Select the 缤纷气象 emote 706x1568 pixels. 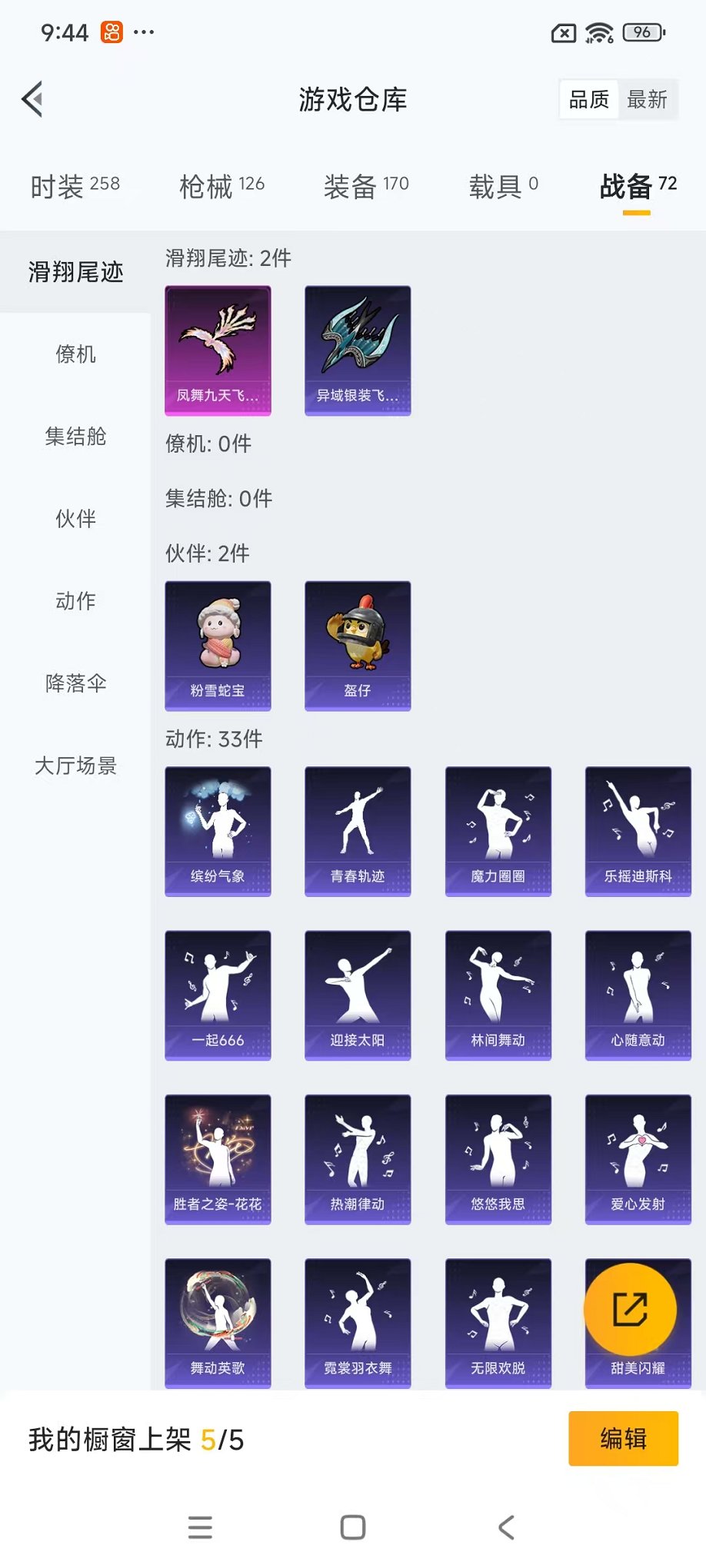(x=218, y=831)
